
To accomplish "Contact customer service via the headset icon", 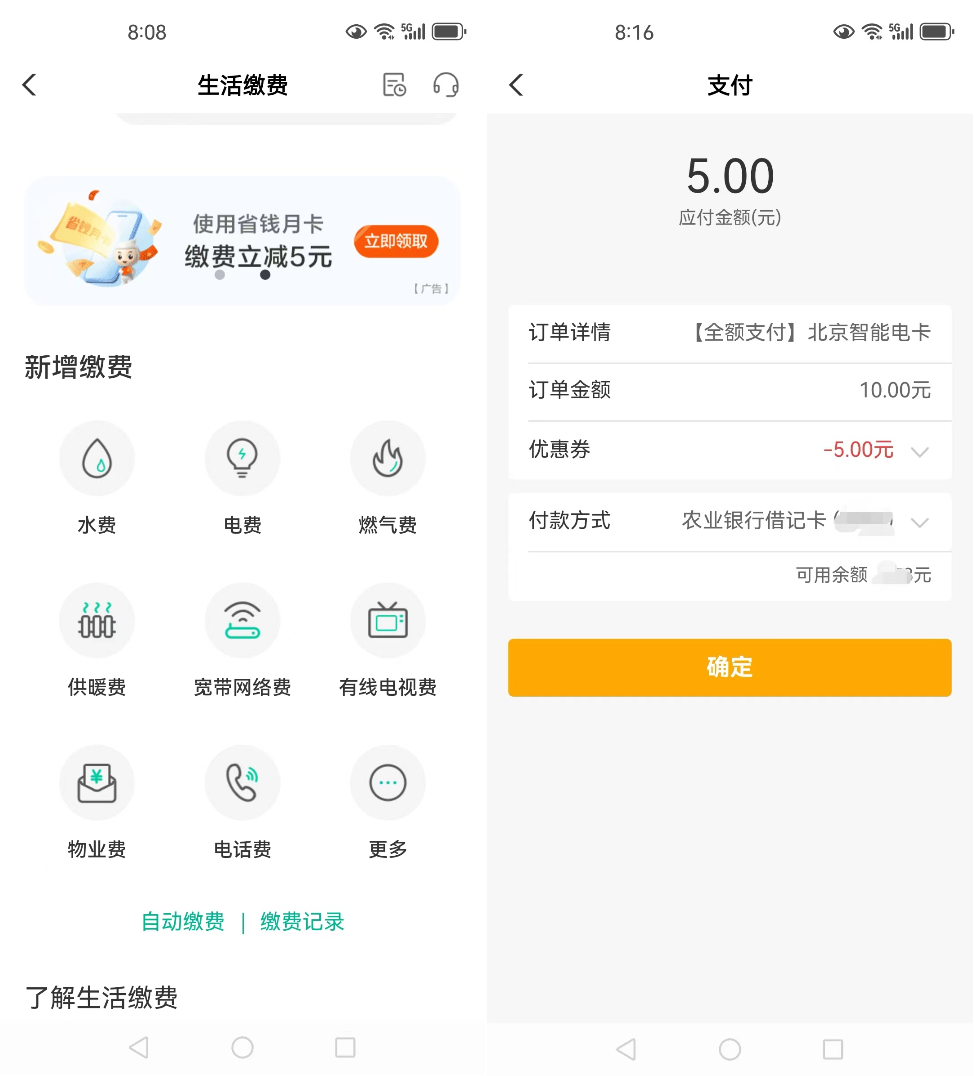I will [446, 85].
